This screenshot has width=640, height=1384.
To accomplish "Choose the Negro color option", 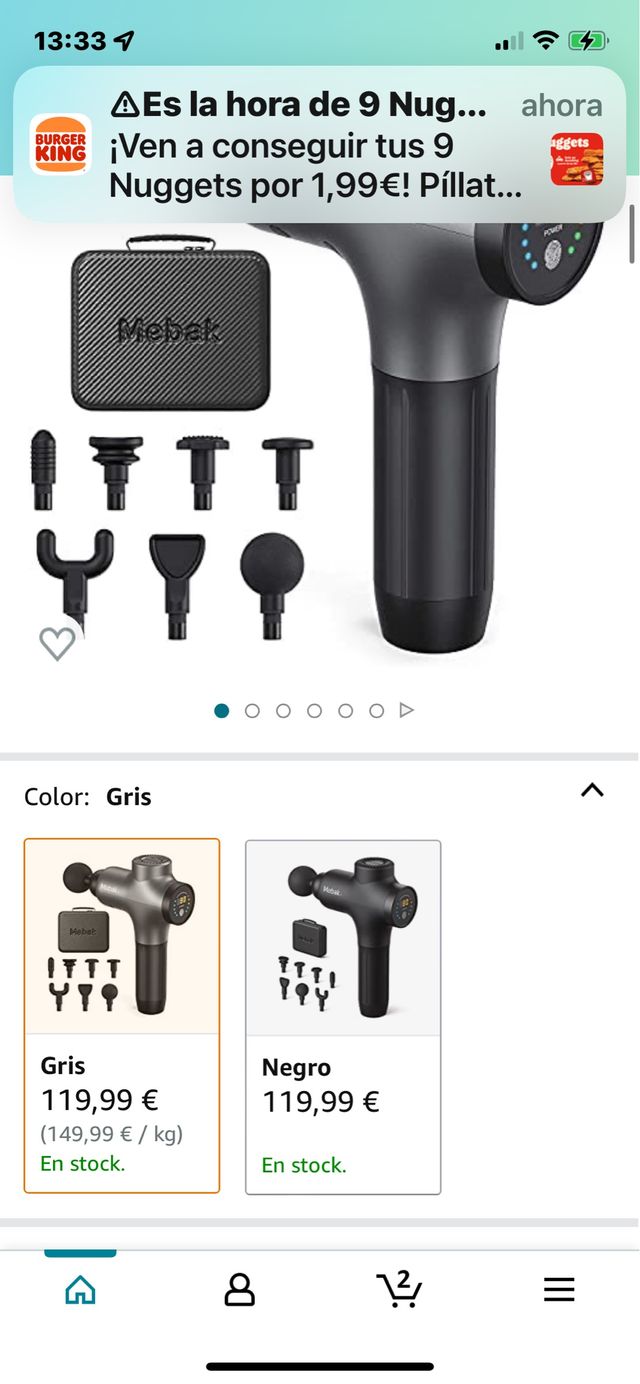I will tap(343, 1017).
